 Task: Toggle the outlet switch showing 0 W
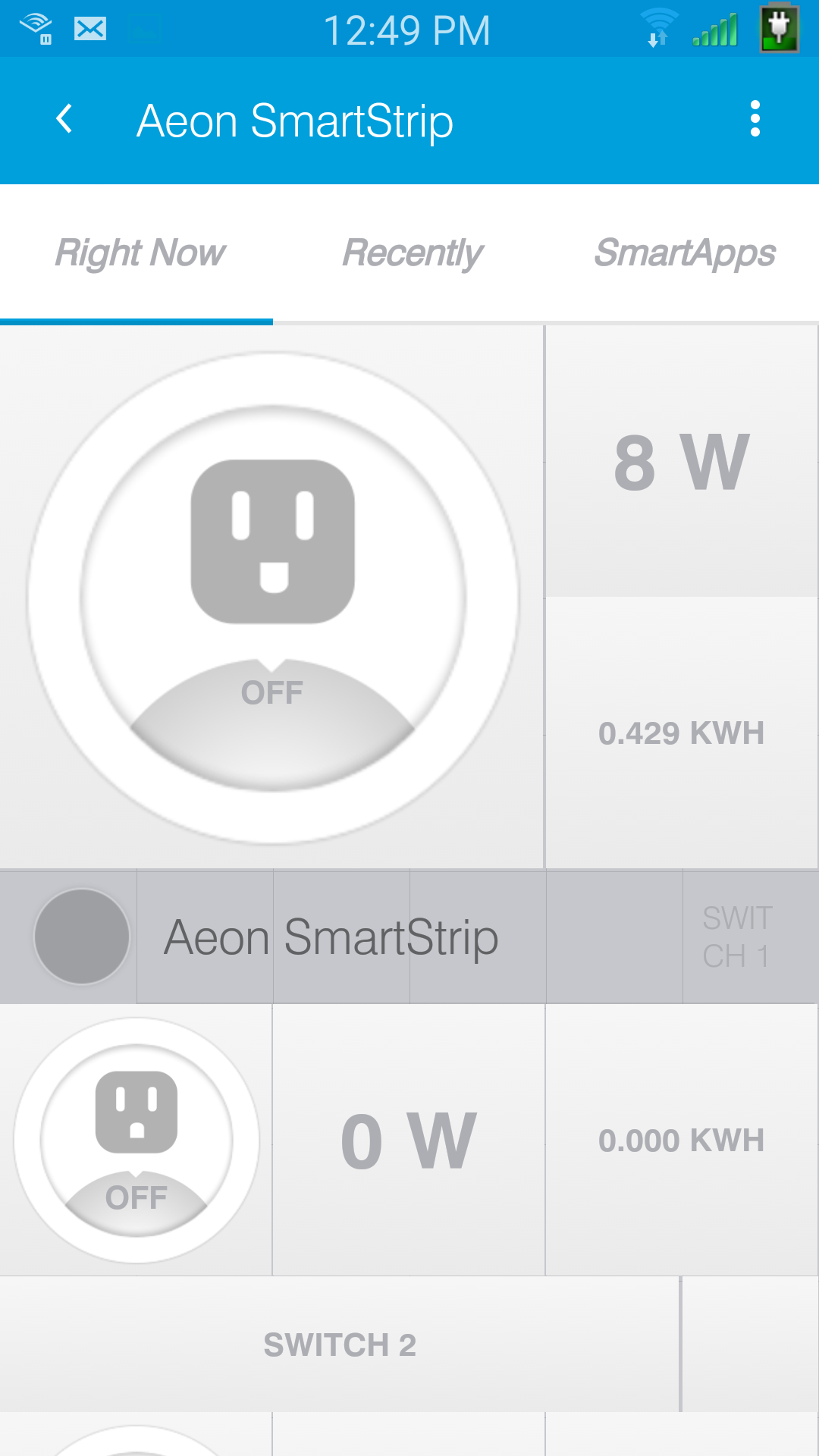coord(136,1140)
